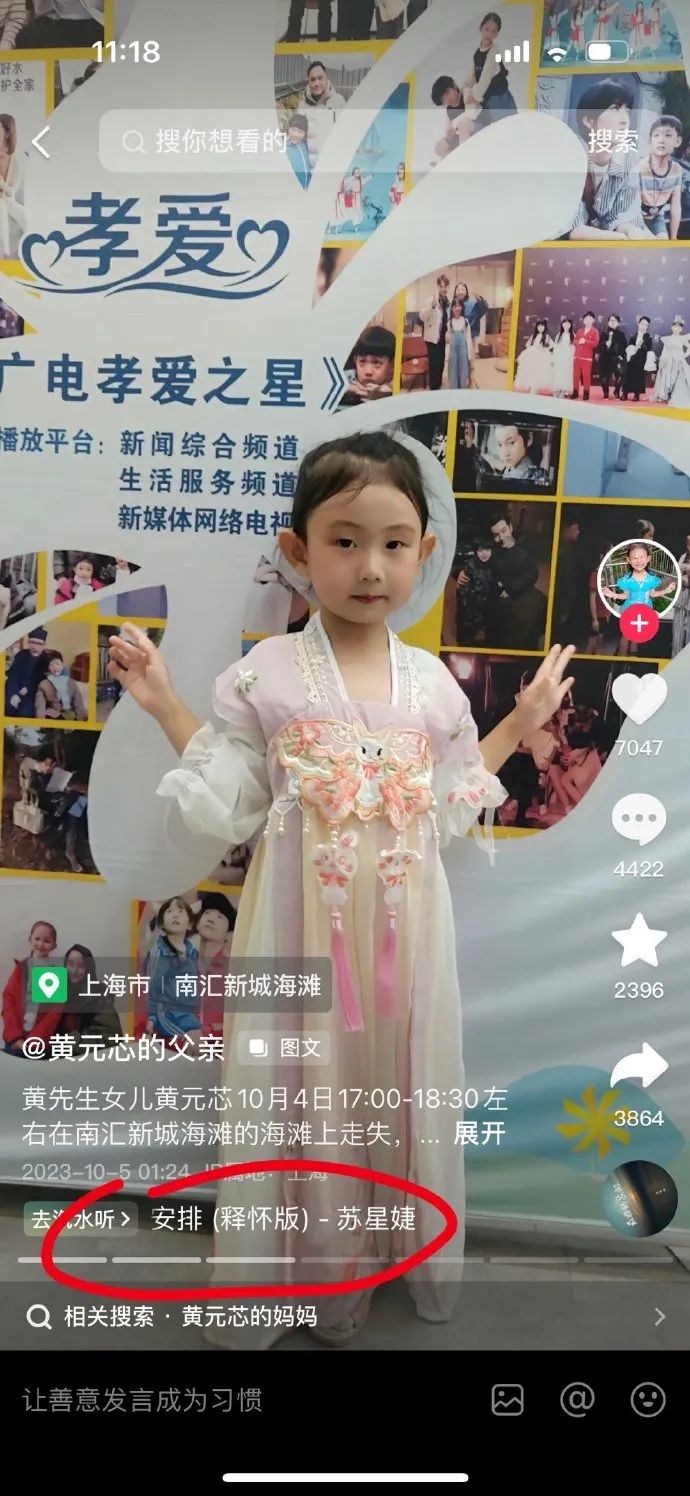Open the comments bubble
This screenshot has width=690, height=1496.
(x=638, y=822)
